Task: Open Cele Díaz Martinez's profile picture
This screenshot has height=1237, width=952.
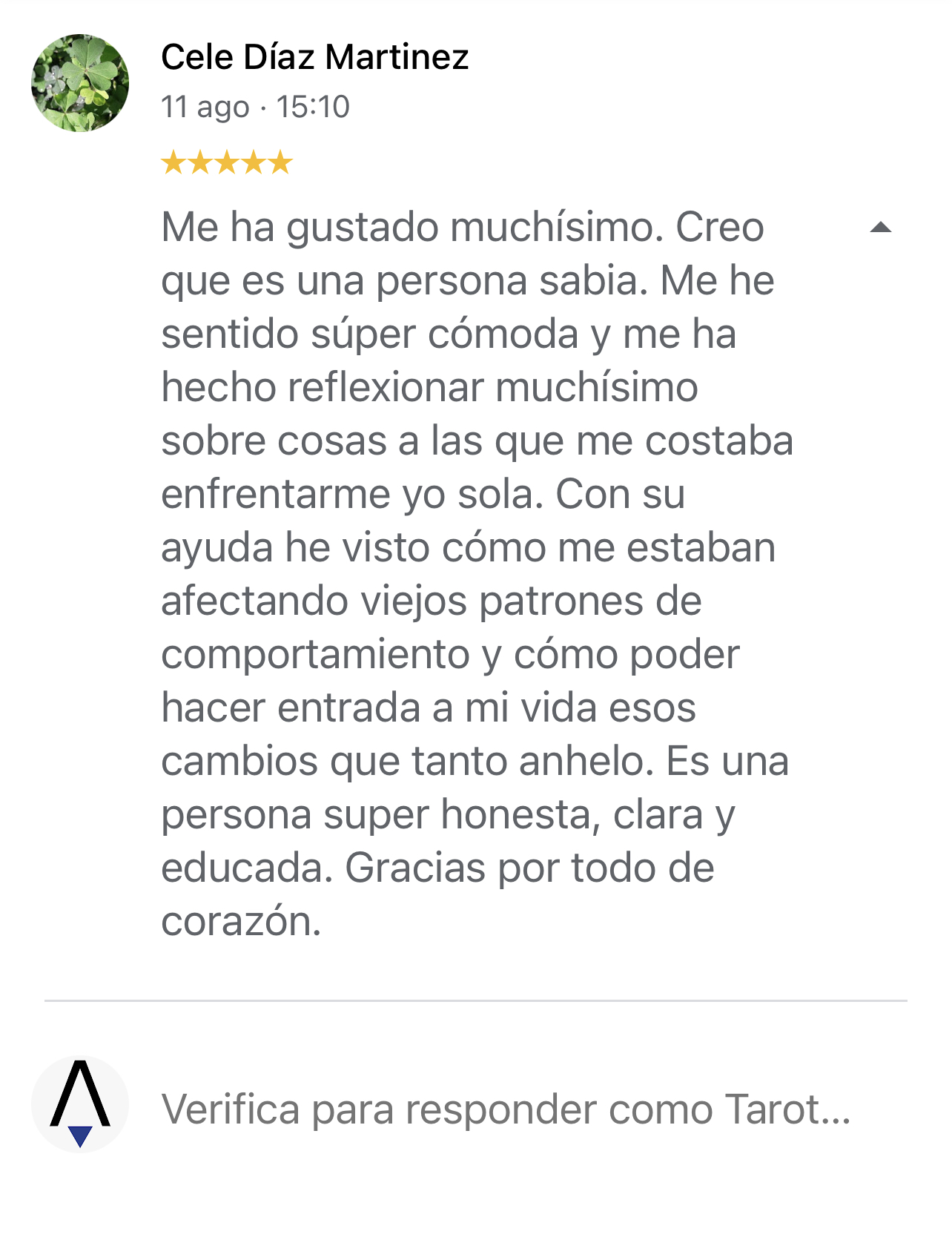Action: point(80,83)
